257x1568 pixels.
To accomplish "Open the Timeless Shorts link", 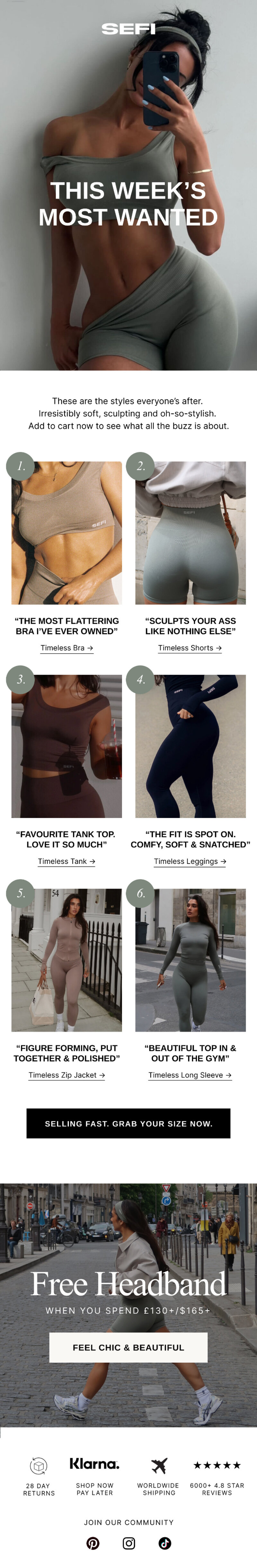I will point(190,648).
